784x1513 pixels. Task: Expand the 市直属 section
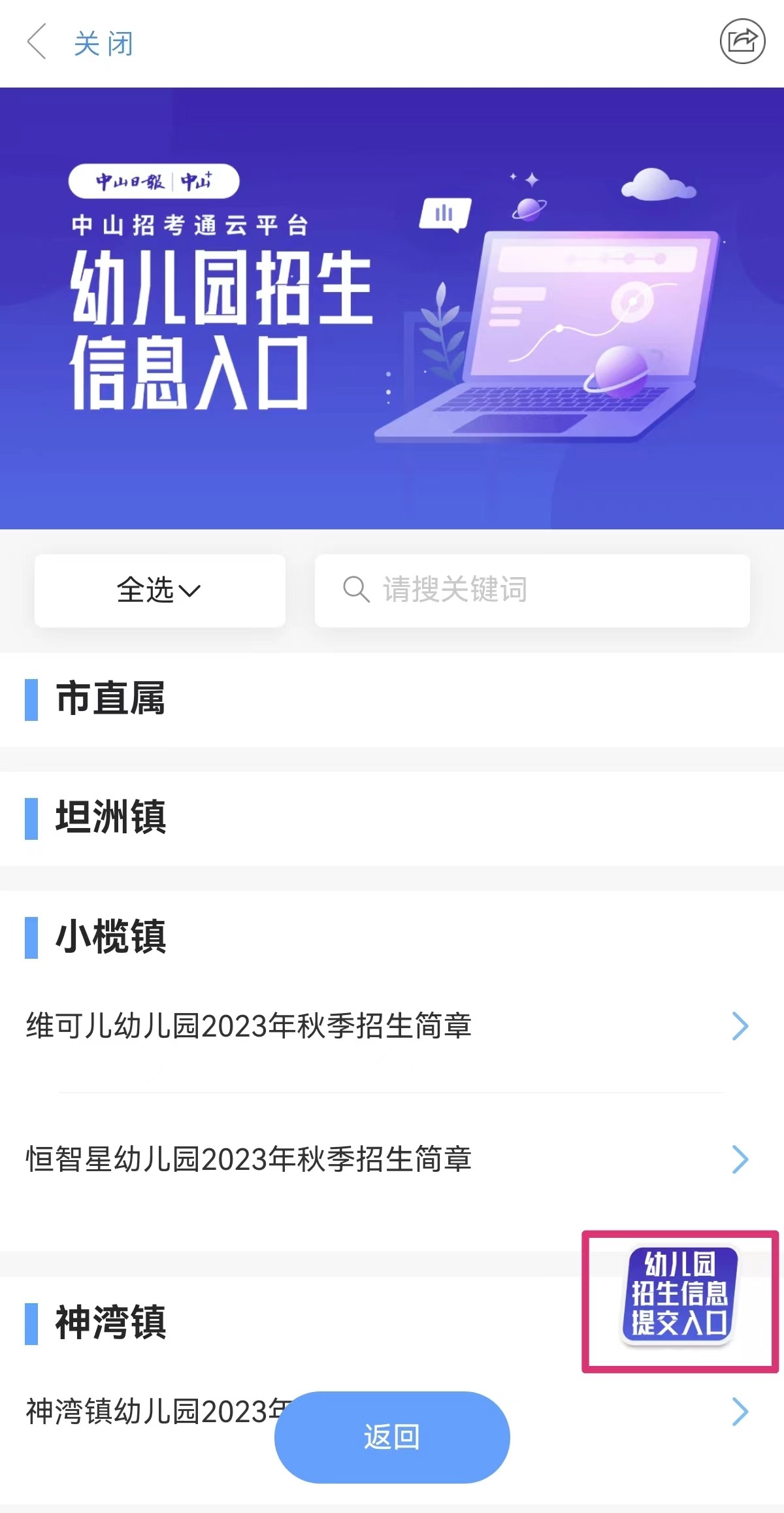tap(111, 699)
